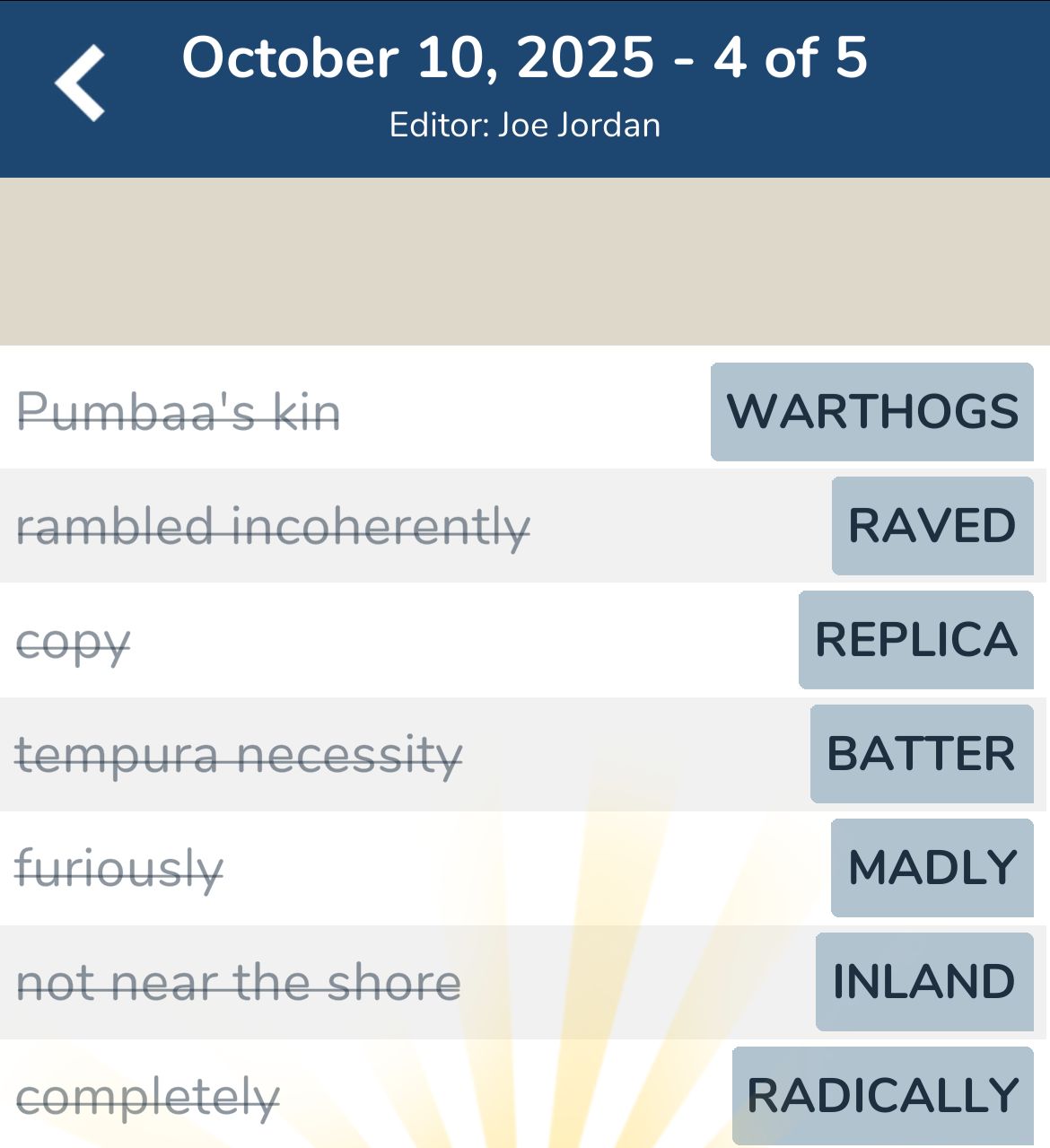Tap the MADLY answer chip
1050x1148 pixels.
point(932,868)
